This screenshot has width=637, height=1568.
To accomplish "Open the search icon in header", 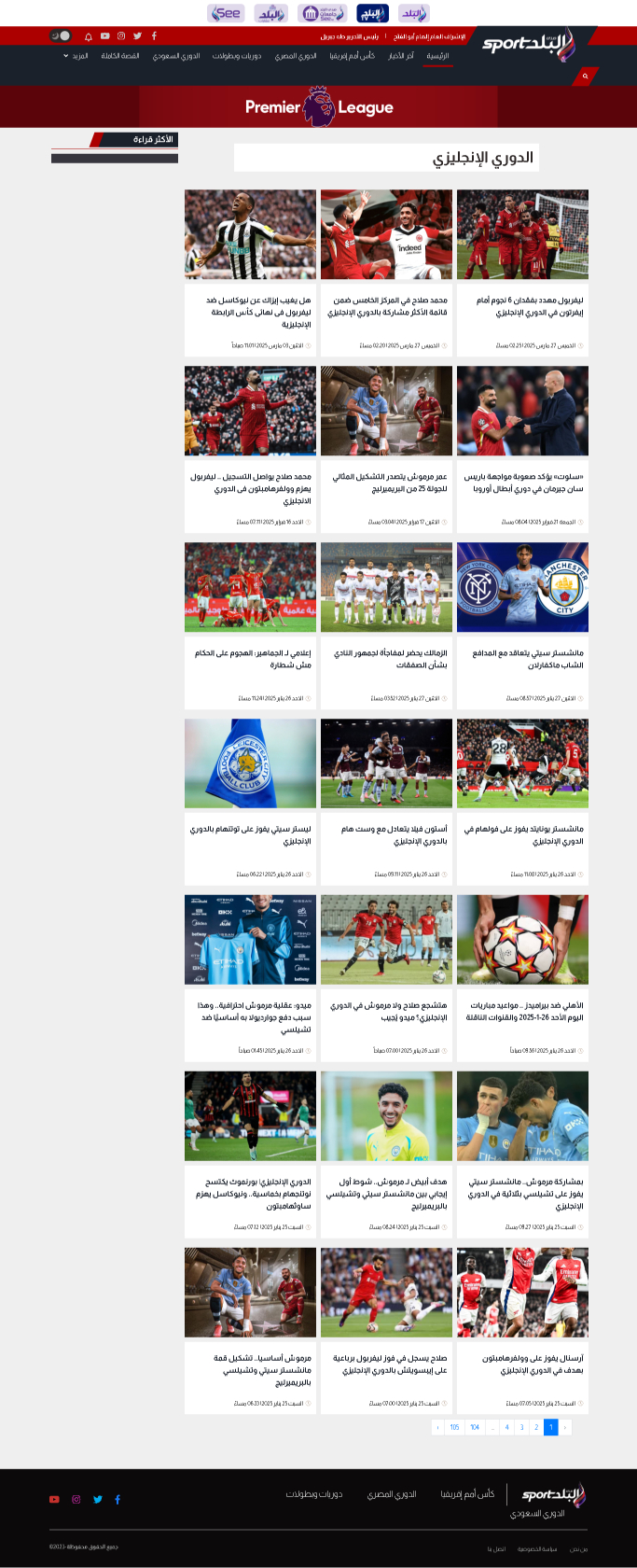I will click(585, 76).
